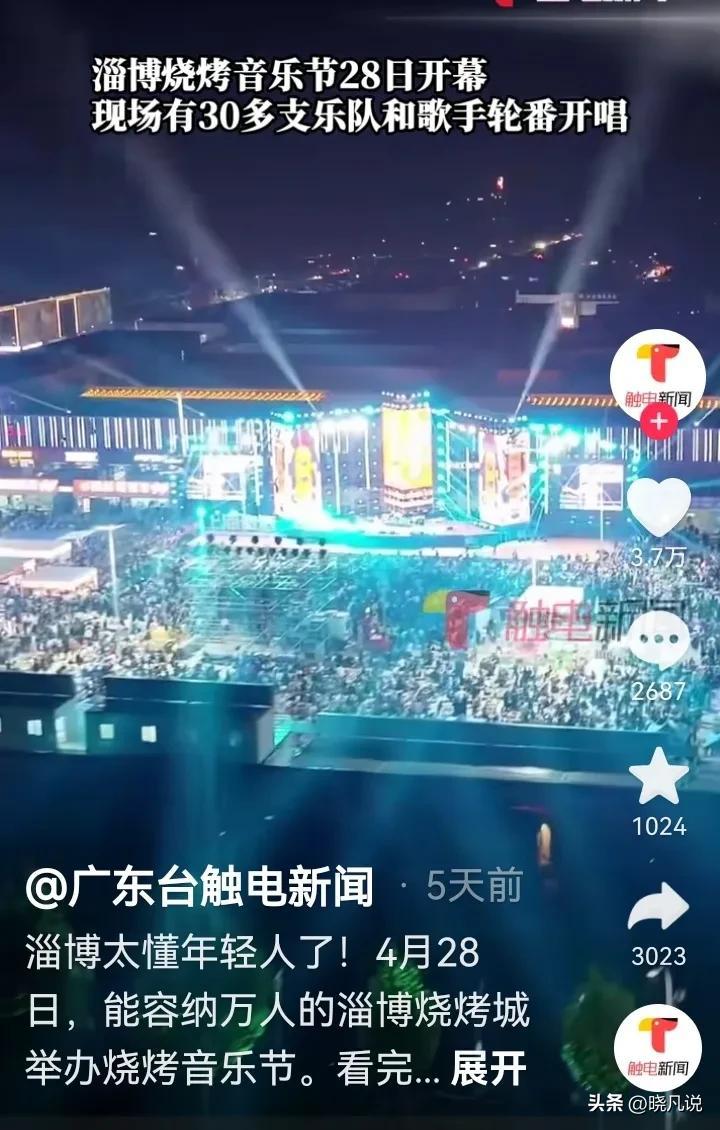Add the video to favorites with the star
This screenshot has height=1130, width=720.
[659, 777]
